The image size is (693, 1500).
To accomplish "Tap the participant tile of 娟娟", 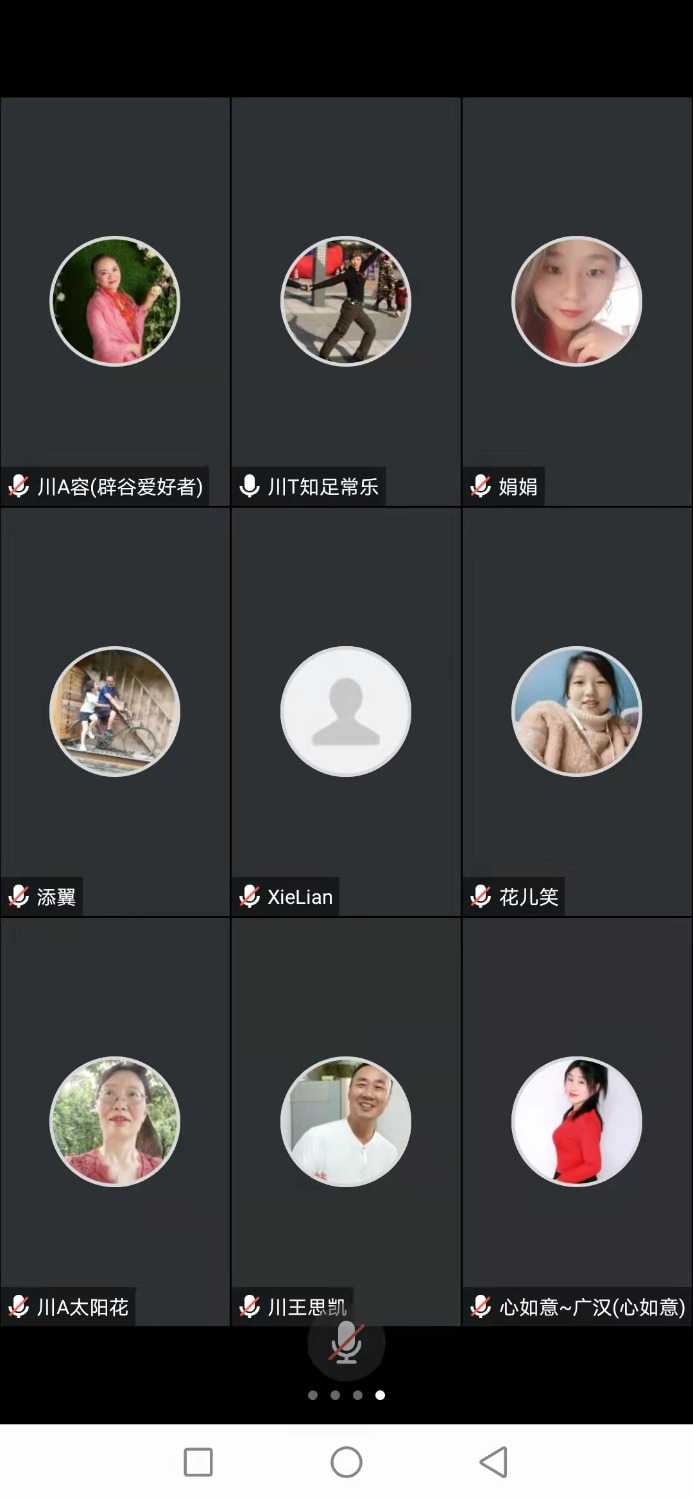I will pyautogui.click(x=577, y=302).
